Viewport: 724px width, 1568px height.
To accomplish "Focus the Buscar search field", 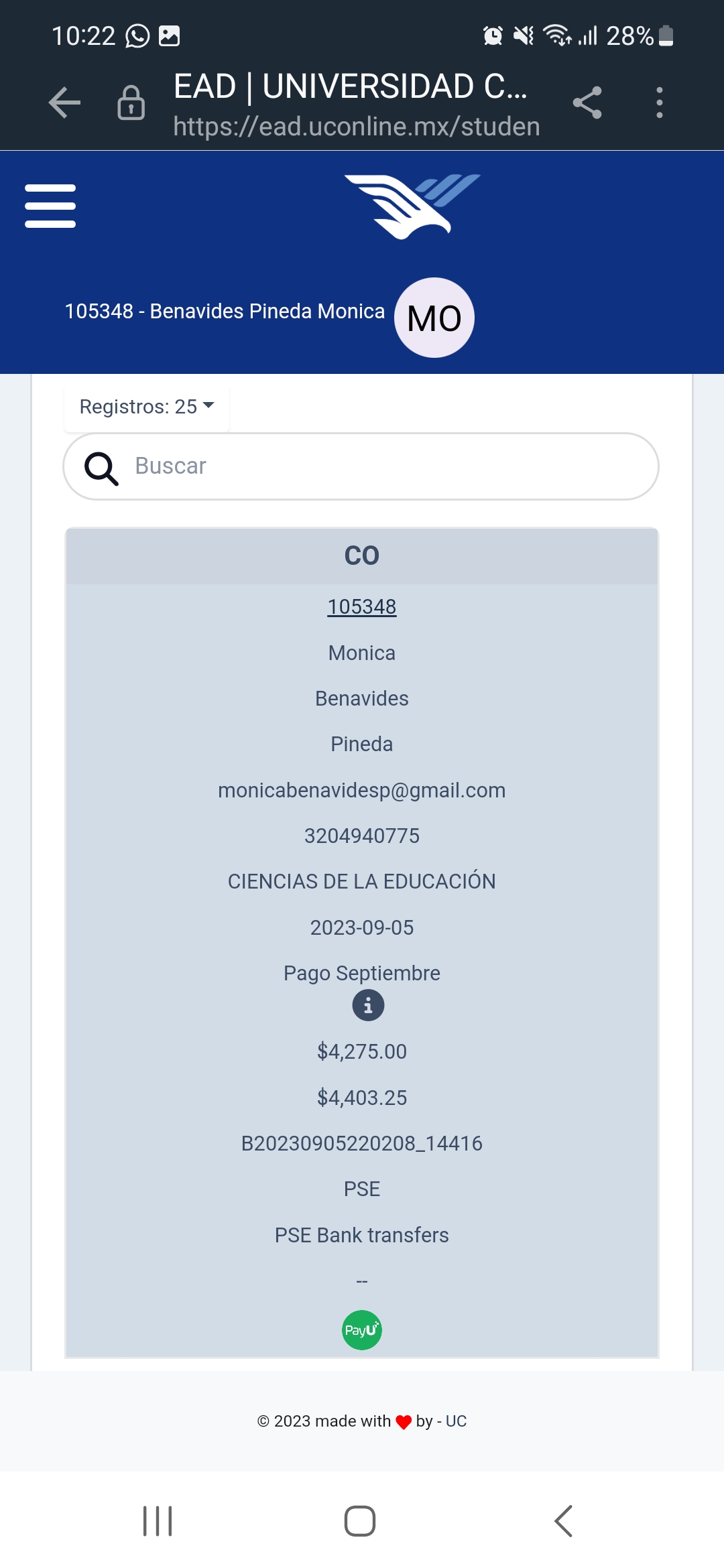I will pyautogui.click(x=361, y=466).
